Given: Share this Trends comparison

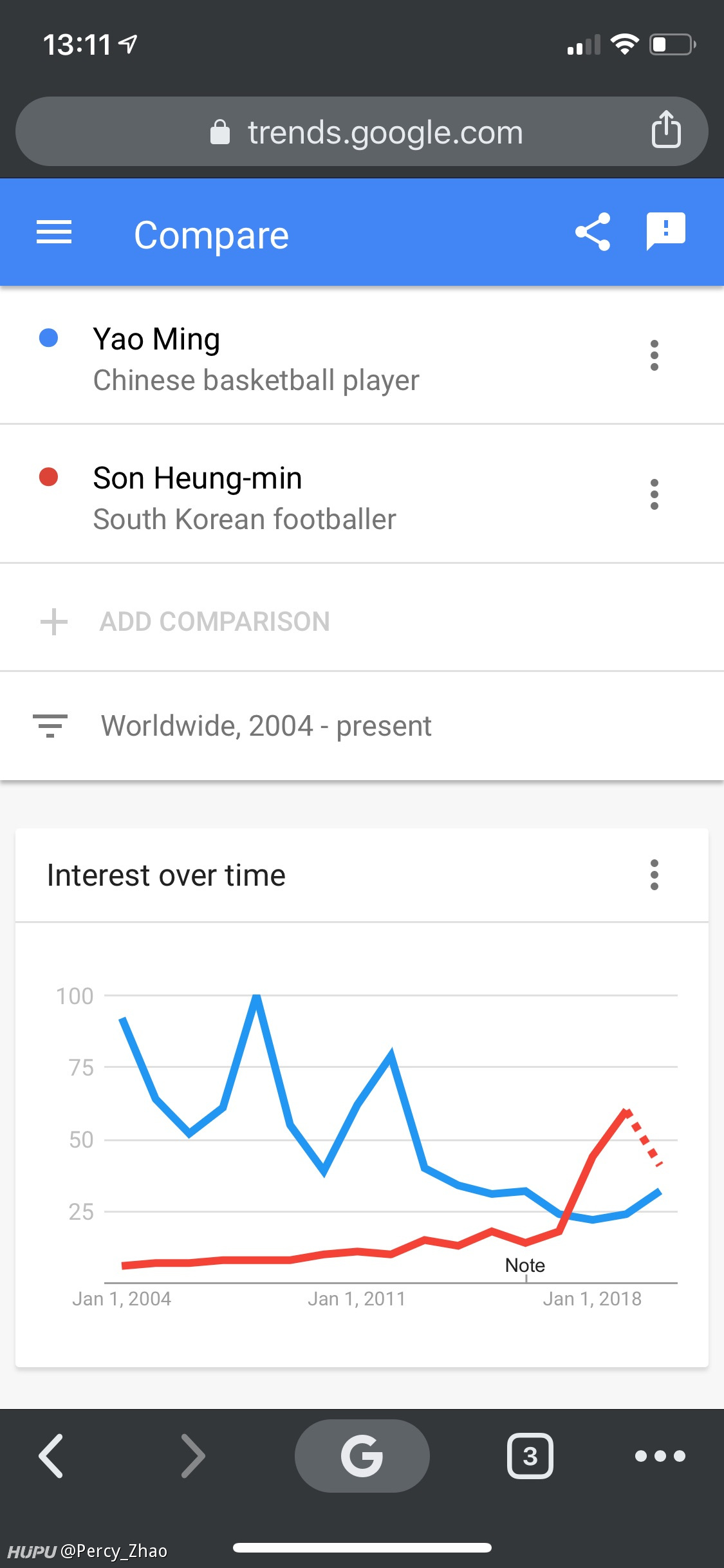Looking at the screenshot, I should pos(593,232).
